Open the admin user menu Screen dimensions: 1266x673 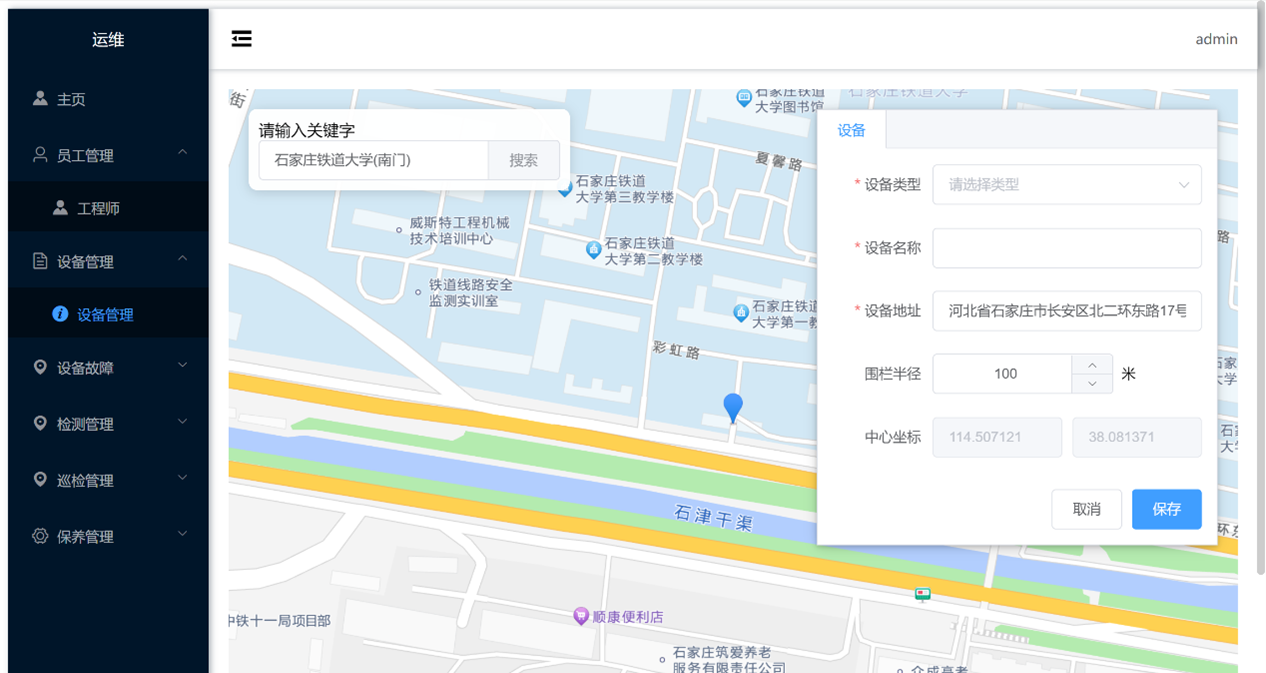tap(1216, 39)
